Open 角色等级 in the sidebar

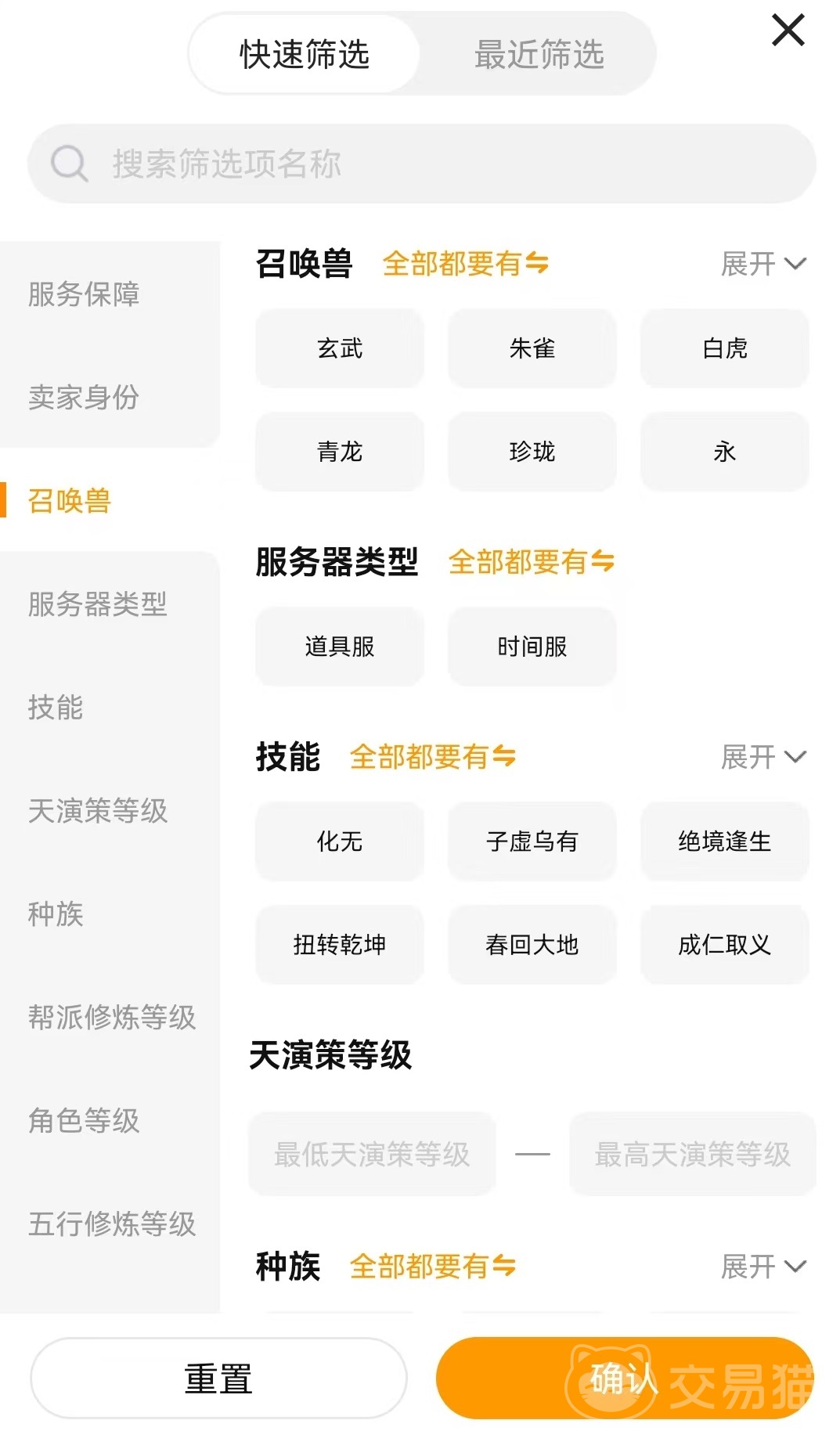click(84, 1121)
